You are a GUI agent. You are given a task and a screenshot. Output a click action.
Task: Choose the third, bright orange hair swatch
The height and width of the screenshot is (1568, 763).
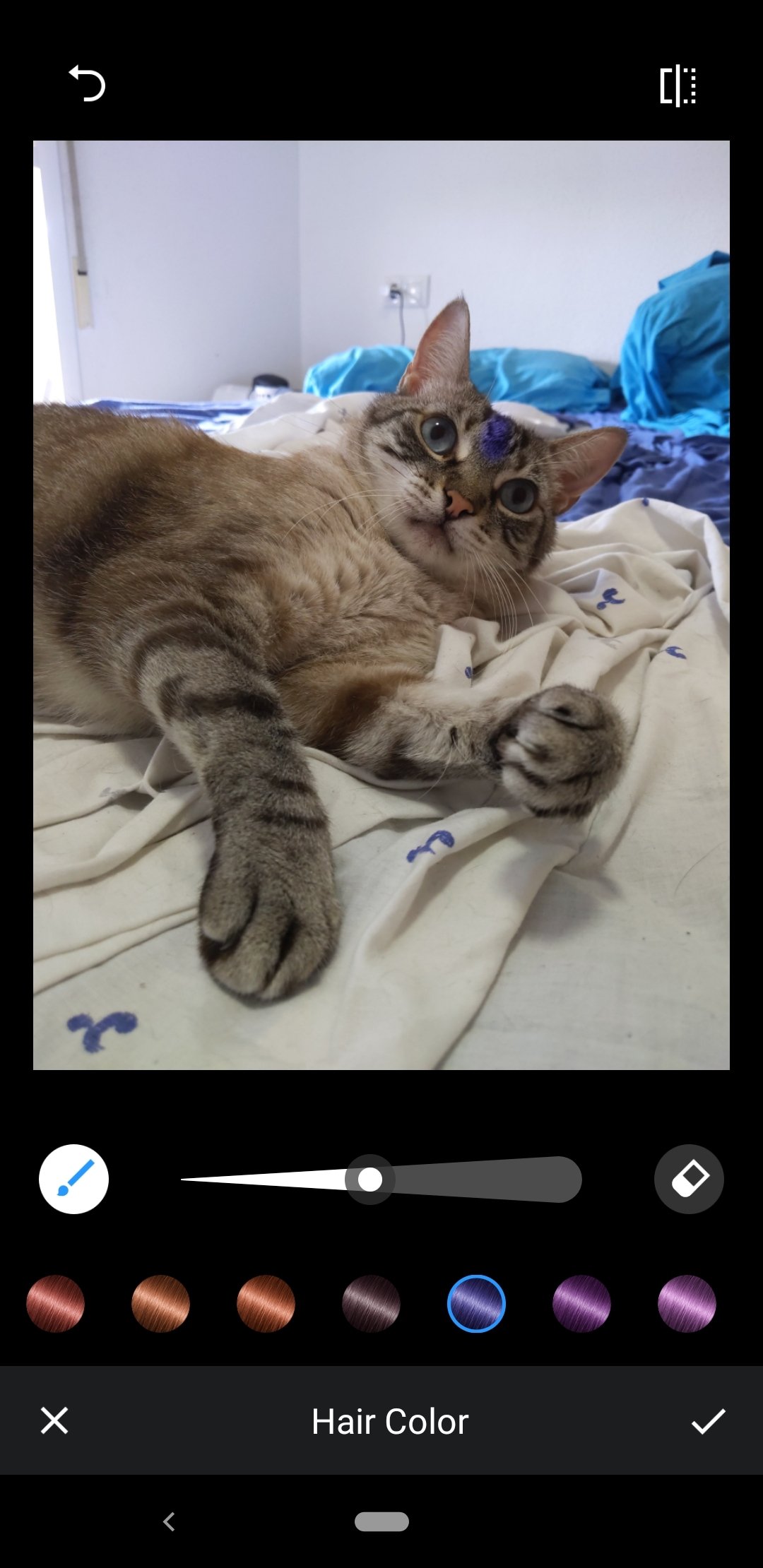(x=266, y=1303)
